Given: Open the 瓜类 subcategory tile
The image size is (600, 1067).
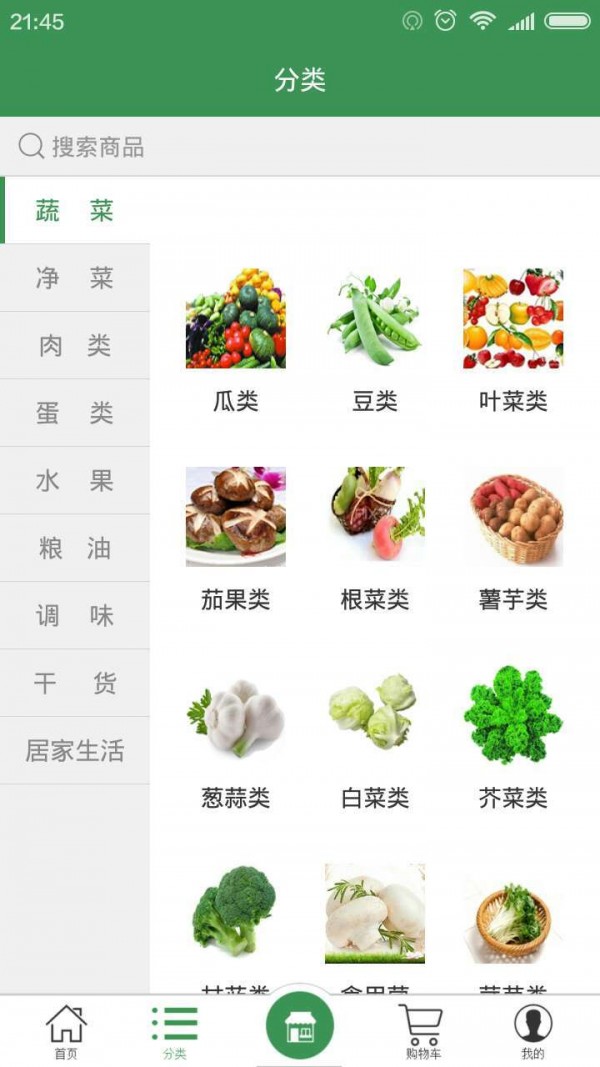Looking at the screenshot, I should [236, 338].
